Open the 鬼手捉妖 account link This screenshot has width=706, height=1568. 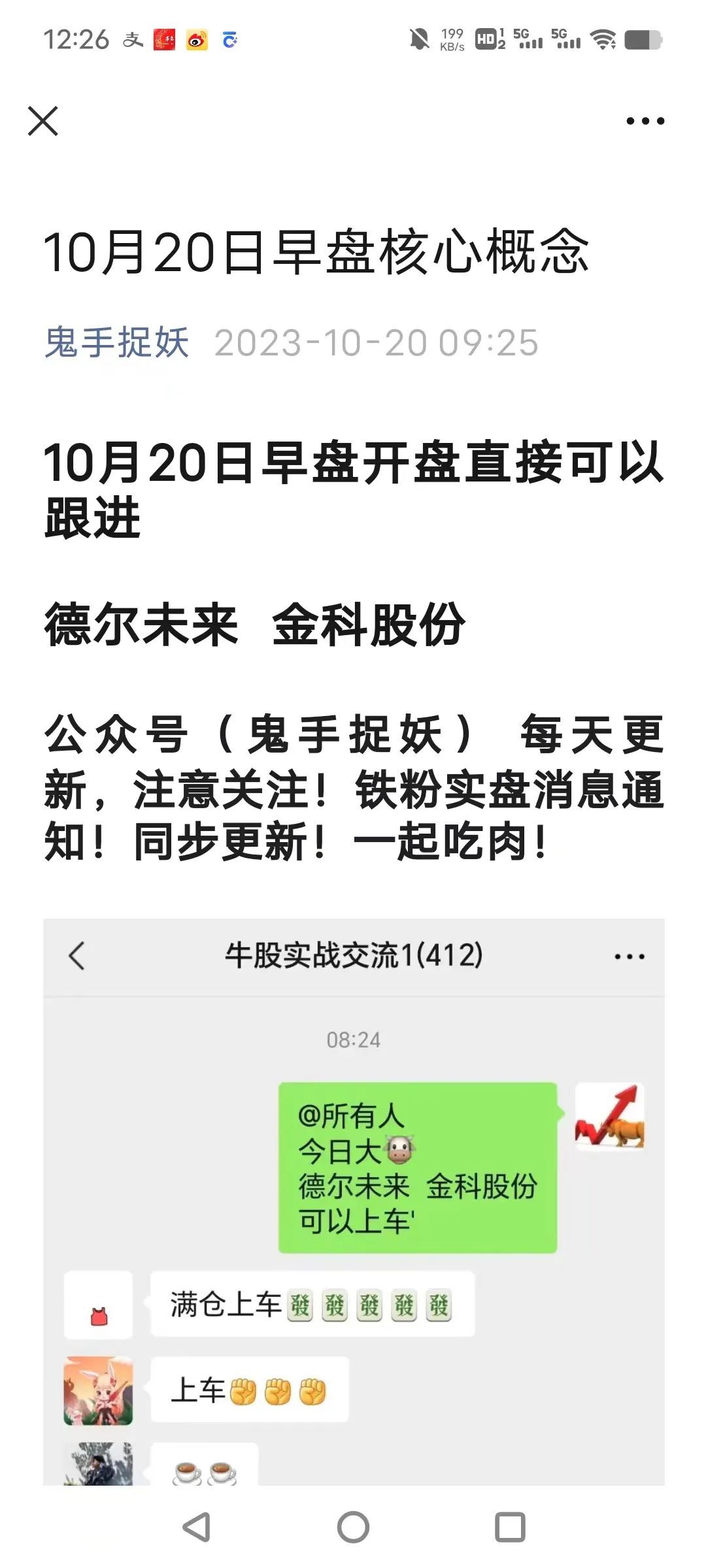click(x=116, y=342)
